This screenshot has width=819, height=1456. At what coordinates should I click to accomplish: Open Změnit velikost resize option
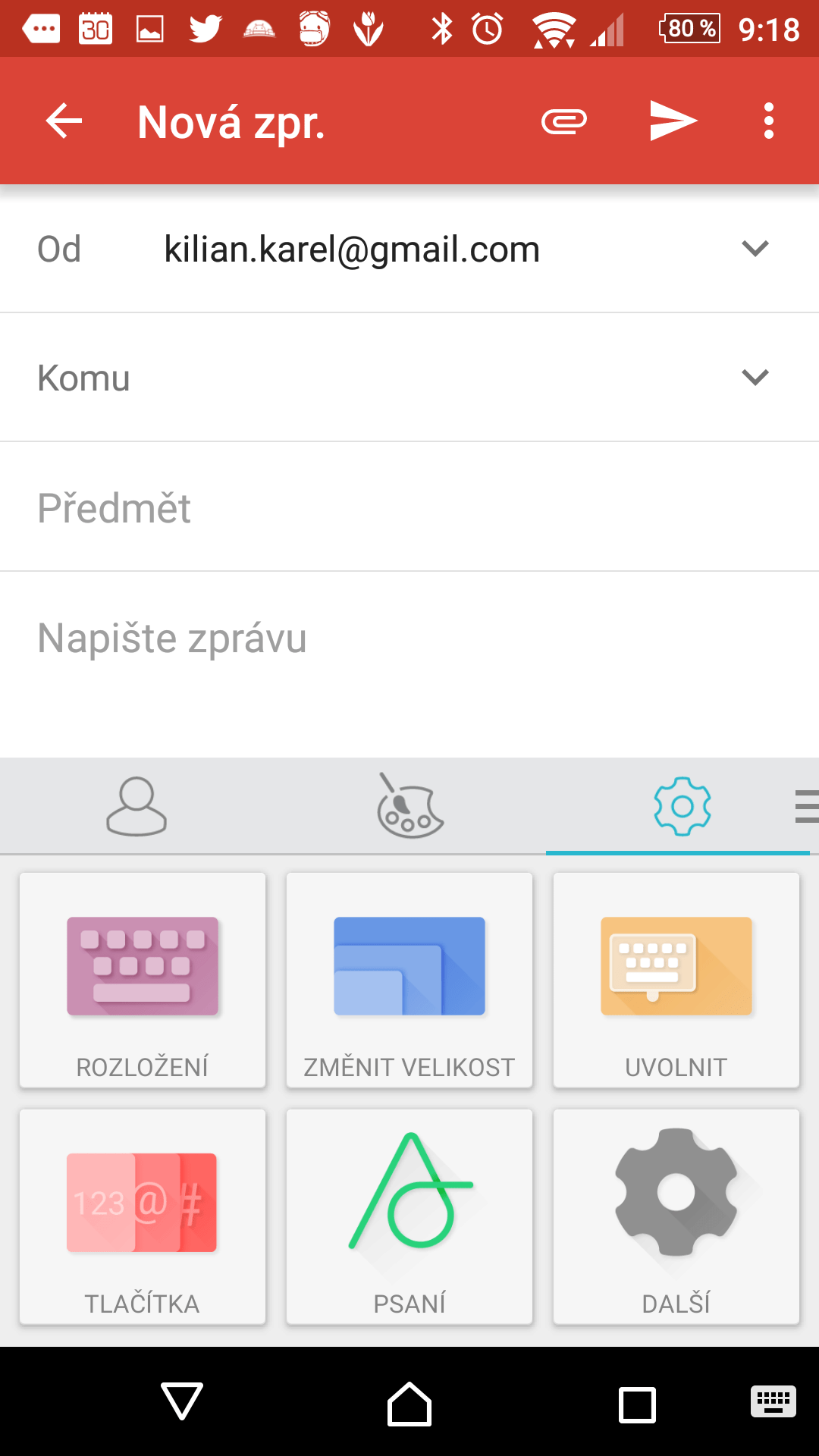pyautogui.click(x=409, y=981)
